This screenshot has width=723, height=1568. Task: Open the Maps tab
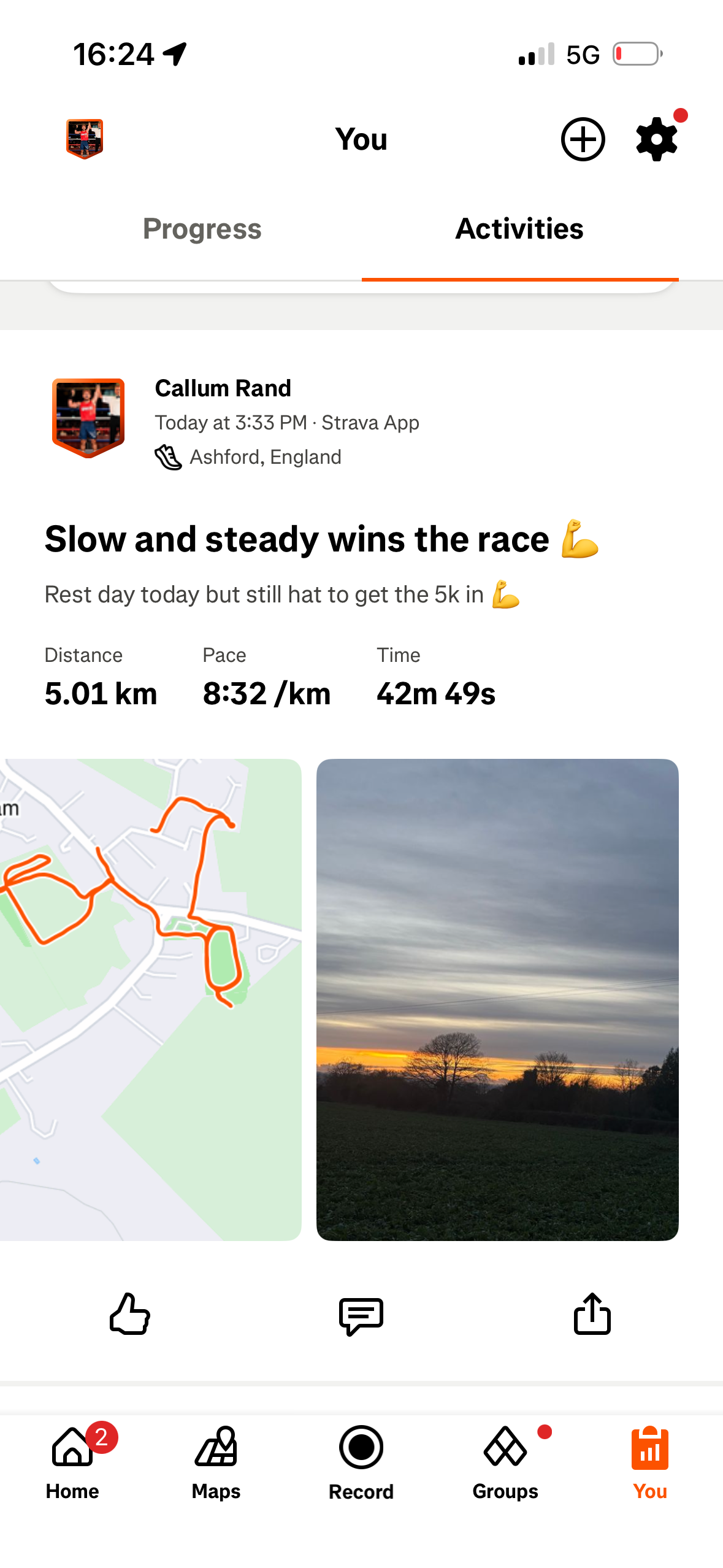[x=216, y=1462]
